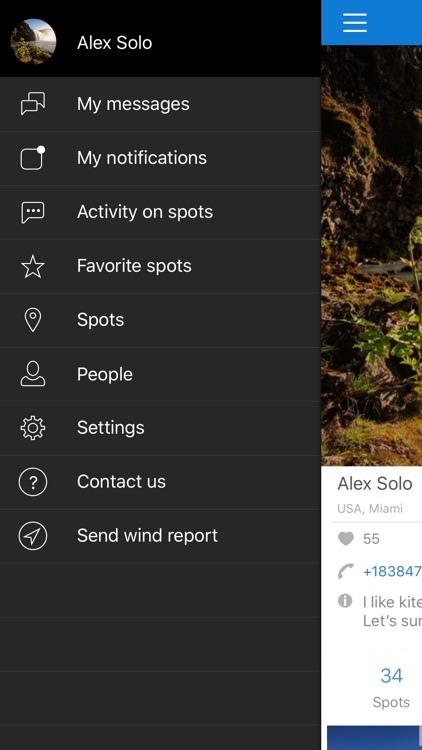Open My messages

160,104
